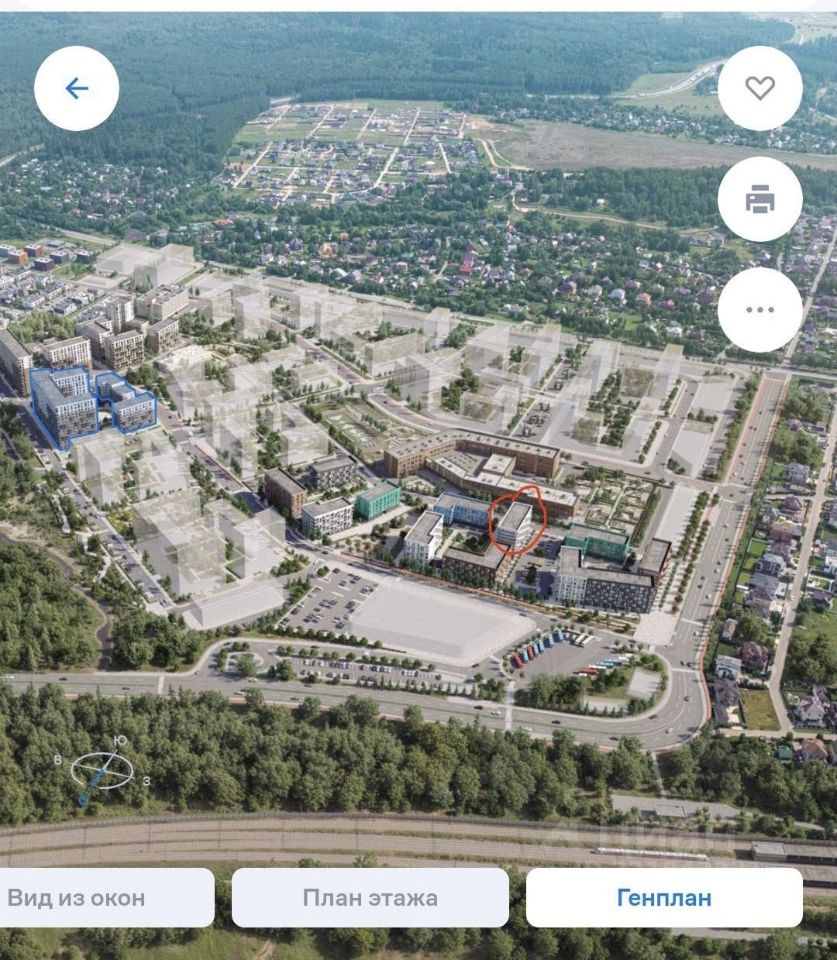Go back using the arrow button
The width and height of the screenshot is (837, 960).
pos(77,89)
